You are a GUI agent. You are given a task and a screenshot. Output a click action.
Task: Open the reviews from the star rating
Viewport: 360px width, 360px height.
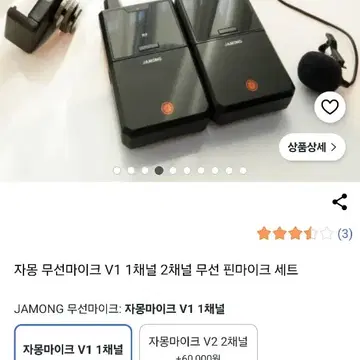coord(304,234)
